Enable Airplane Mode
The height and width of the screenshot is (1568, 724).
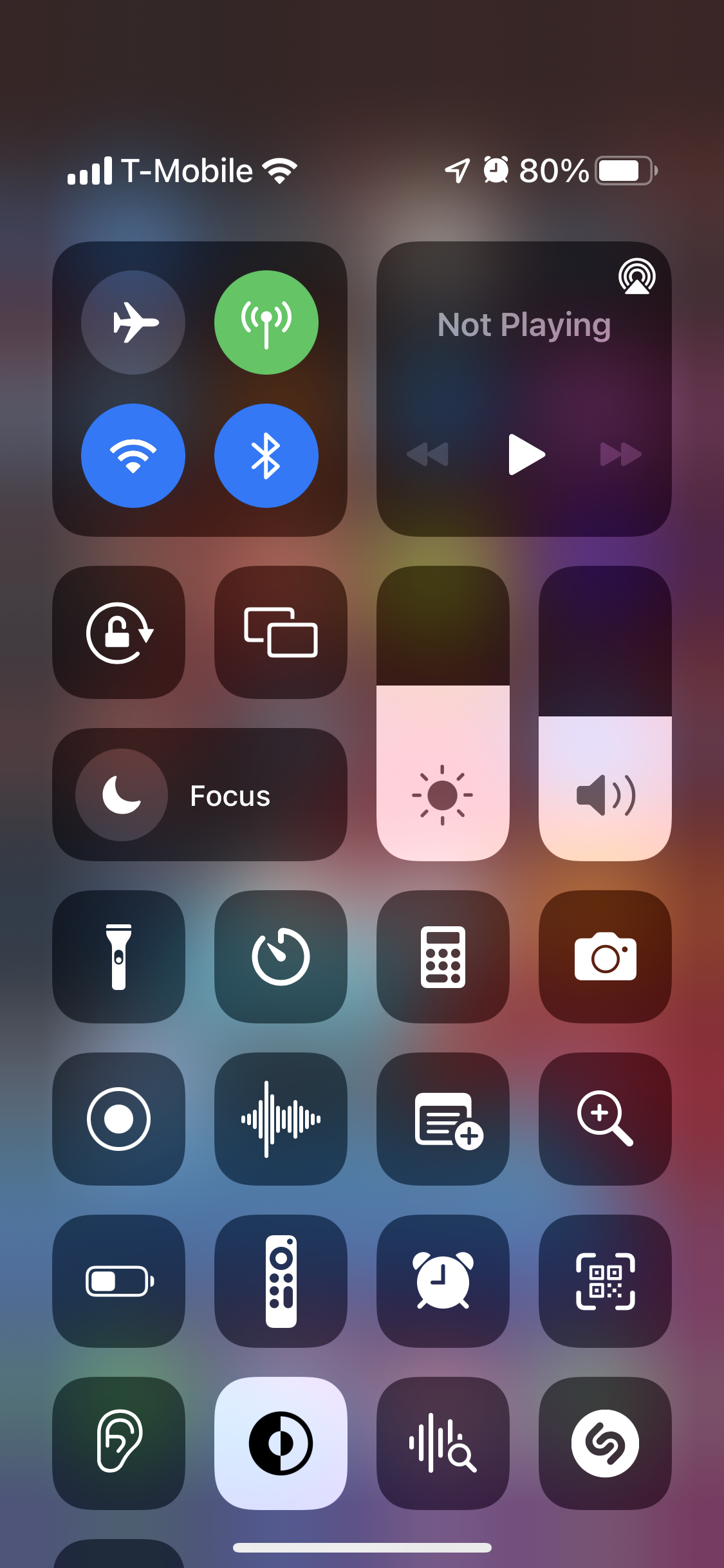coord(133,322)
